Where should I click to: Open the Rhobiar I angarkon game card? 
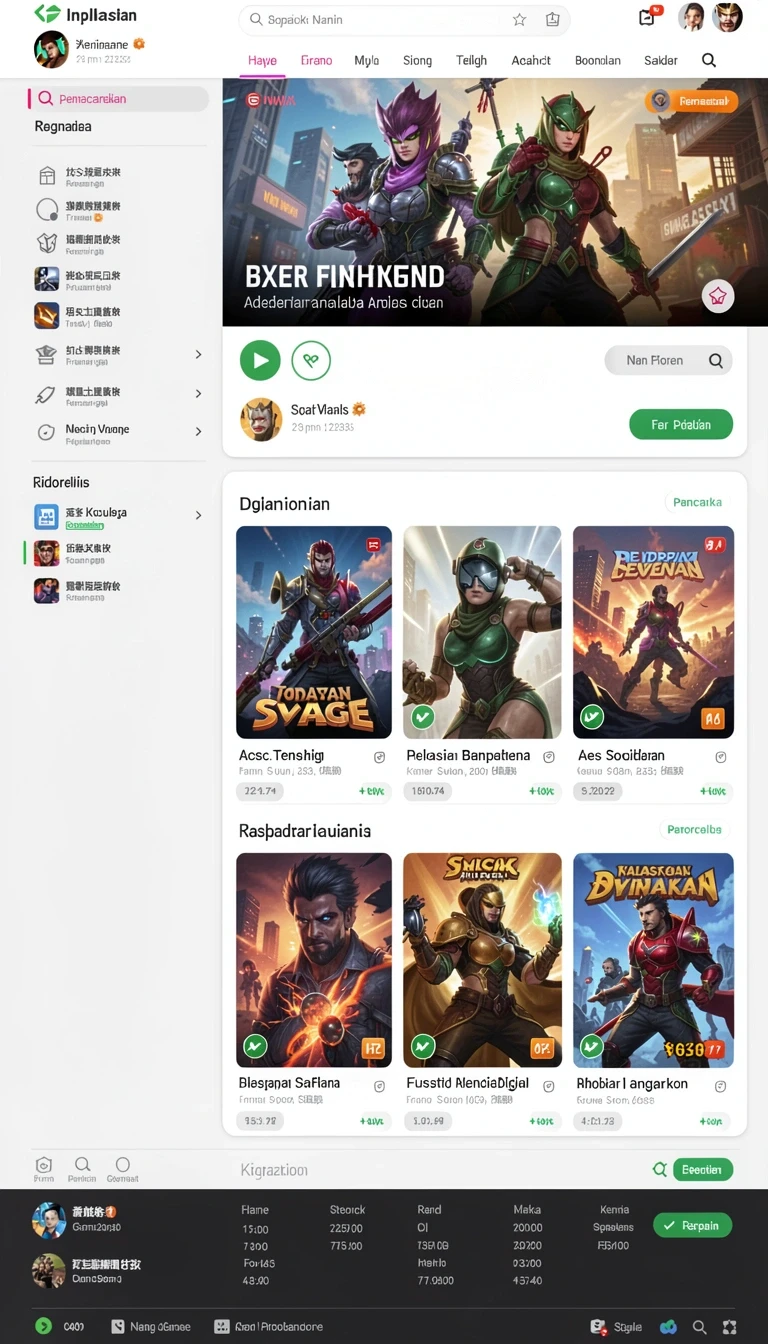[653, 992]
